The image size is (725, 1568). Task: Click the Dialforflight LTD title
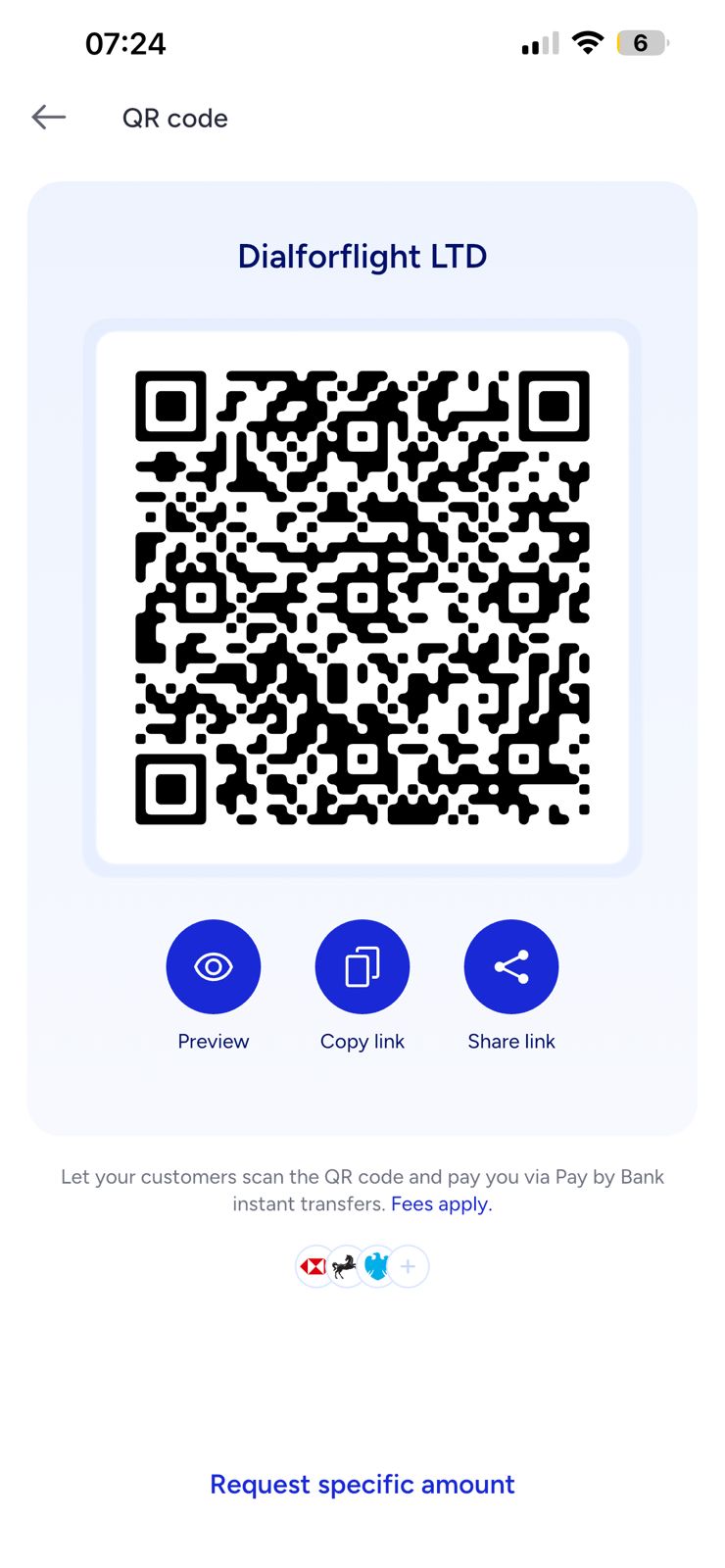[x=362, y=256]
